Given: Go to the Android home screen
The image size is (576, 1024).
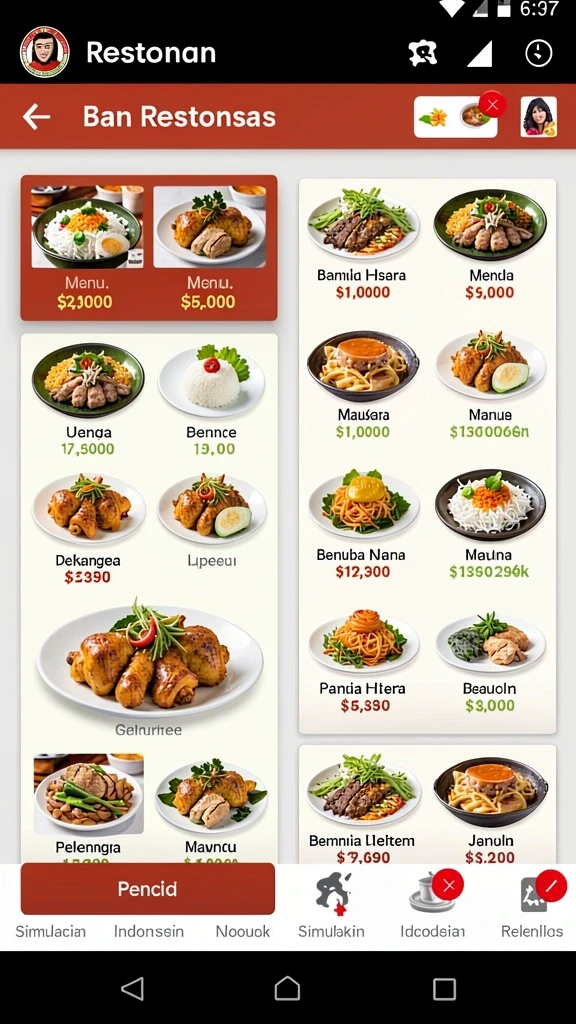Looking at the screenshot, I should 287,988.
